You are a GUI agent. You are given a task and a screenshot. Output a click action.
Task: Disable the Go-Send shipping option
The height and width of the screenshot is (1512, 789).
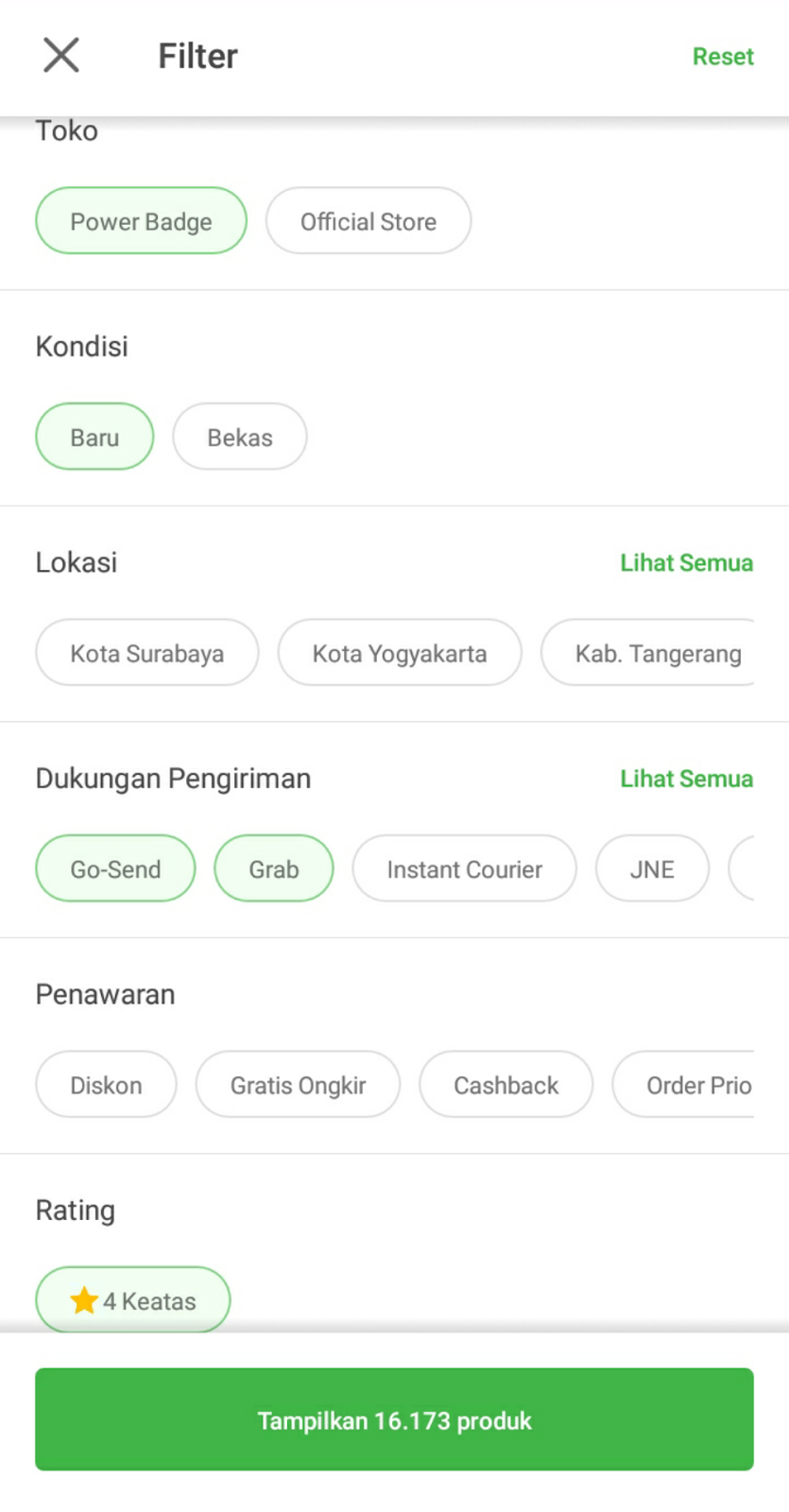(115, 868)
